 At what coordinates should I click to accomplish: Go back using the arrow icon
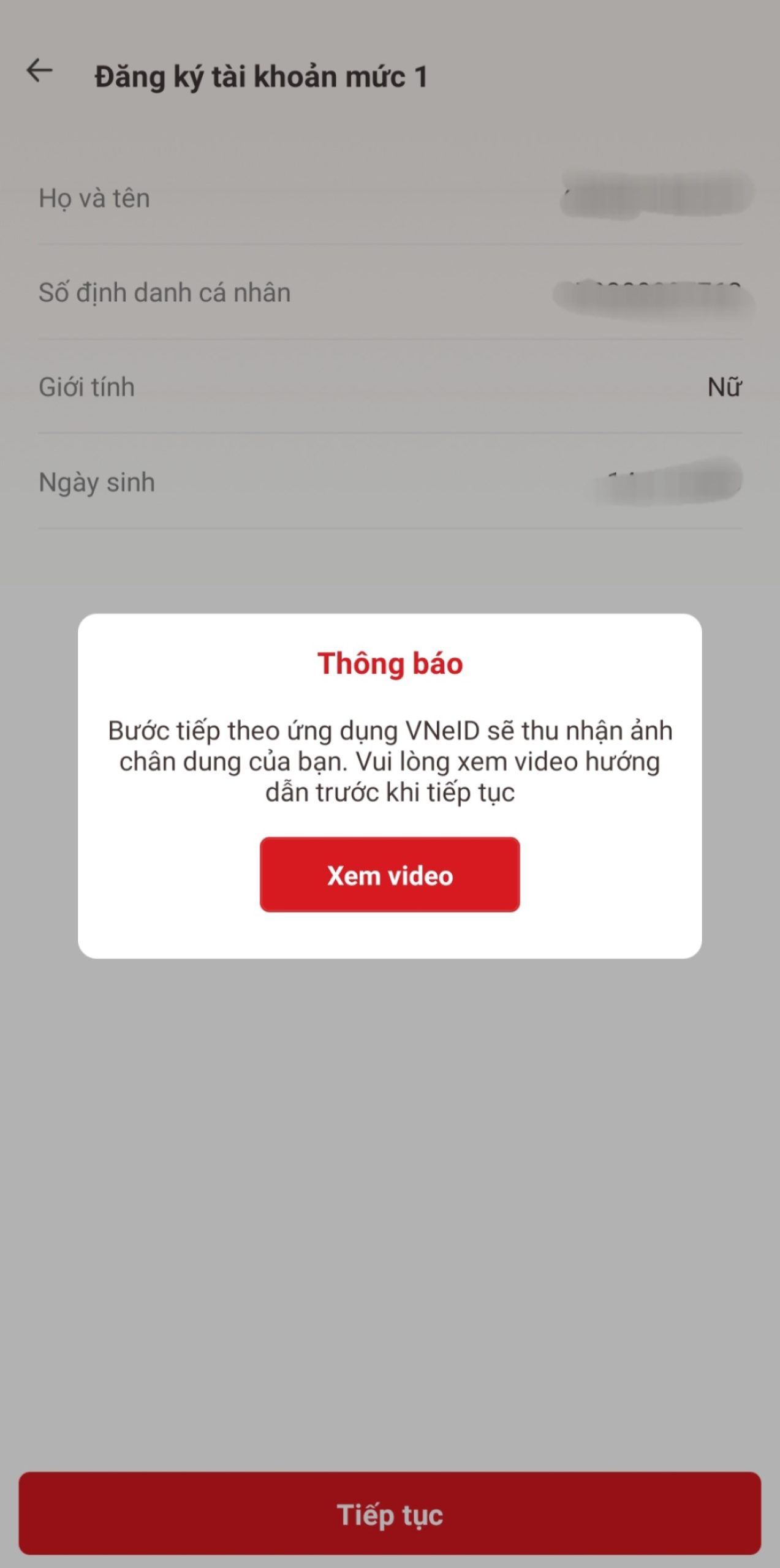pyautogui.click(x=39, y=71)
